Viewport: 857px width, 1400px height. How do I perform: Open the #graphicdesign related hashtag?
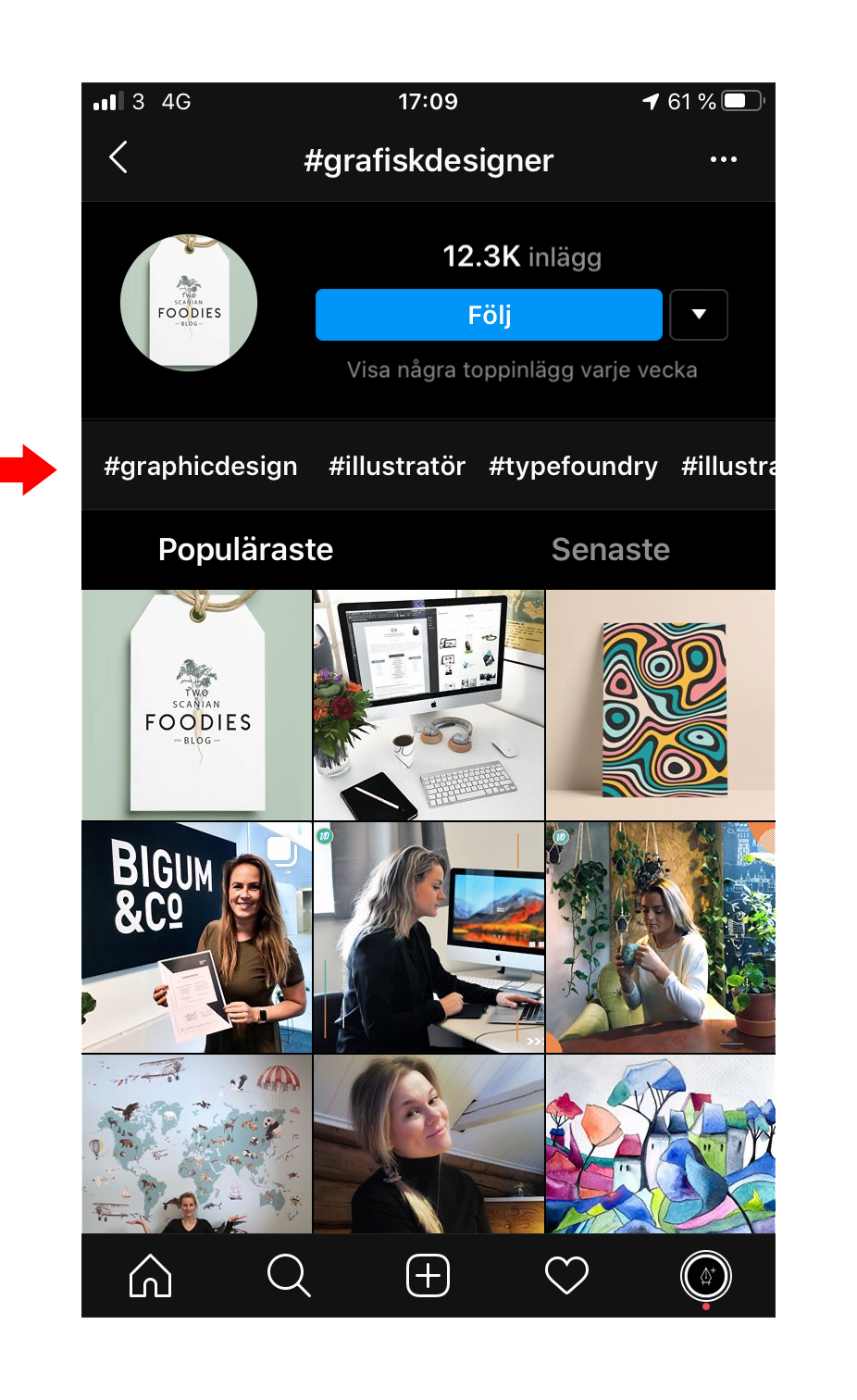(201, 466)
